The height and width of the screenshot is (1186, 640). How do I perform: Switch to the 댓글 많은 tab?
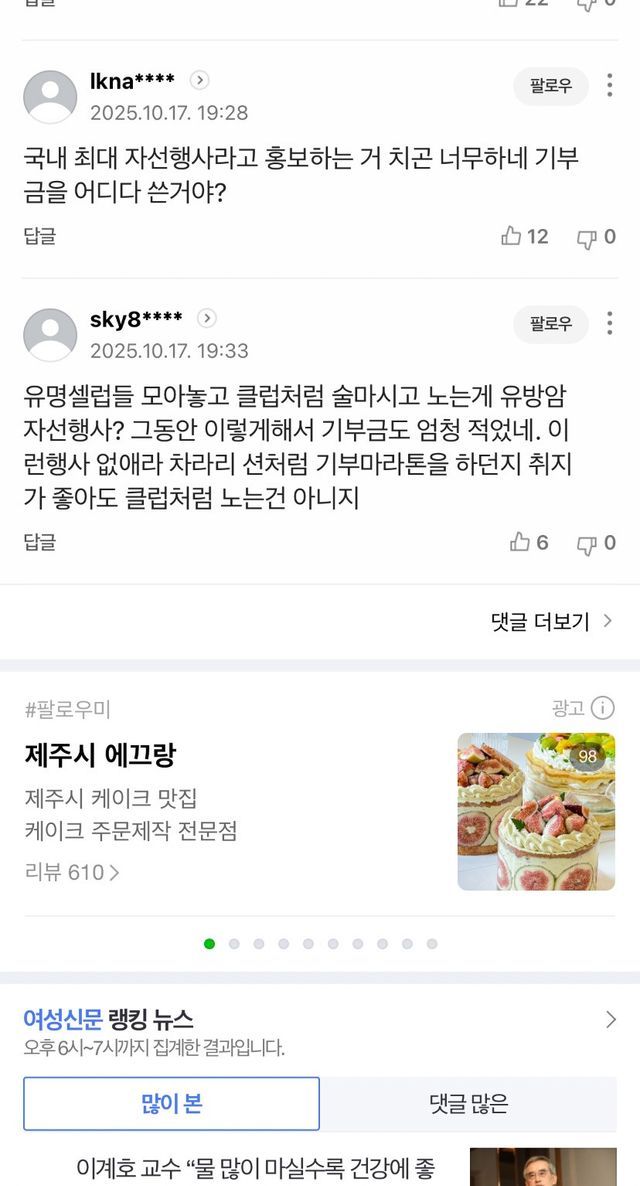click(468, 1103)
